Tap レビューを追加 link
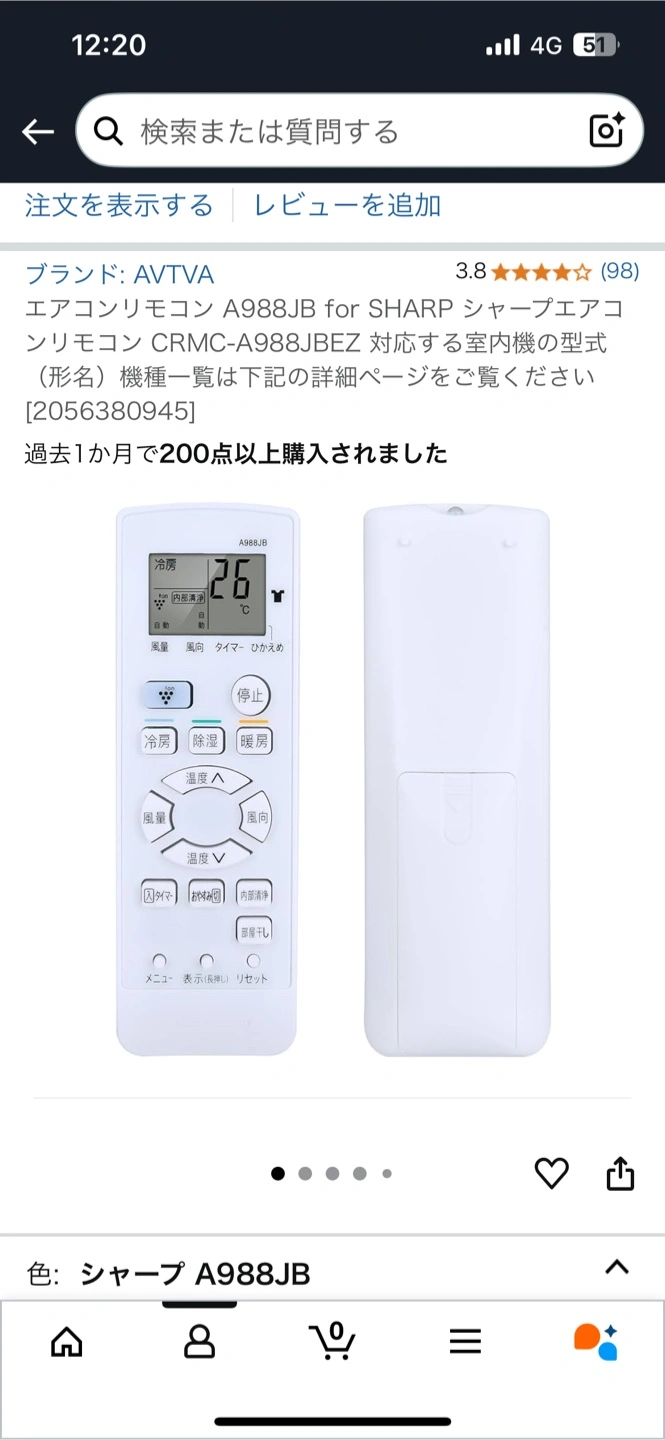 pos(347,206)
